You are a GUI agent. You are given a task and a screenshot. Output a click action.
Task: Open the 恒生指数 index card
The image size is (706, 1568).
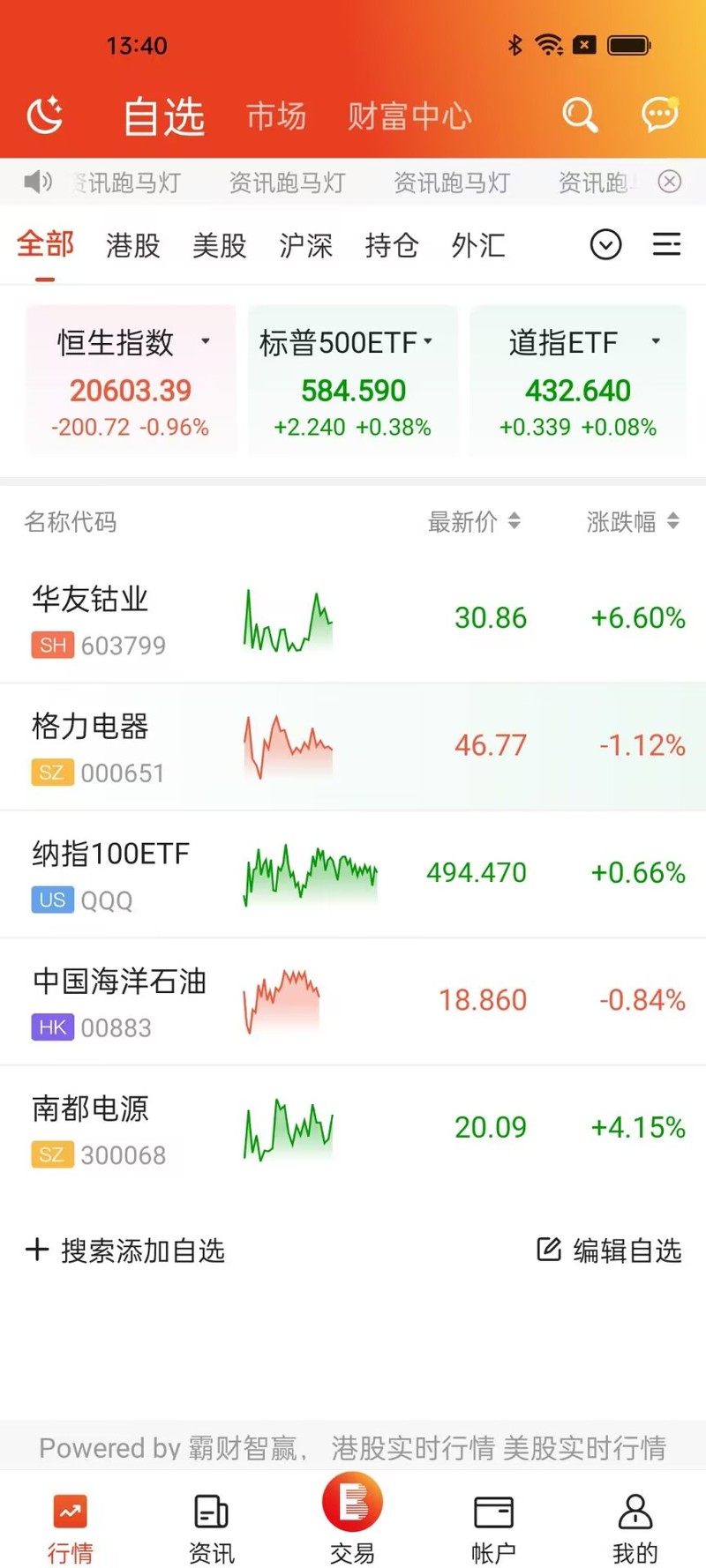point(131,380)
